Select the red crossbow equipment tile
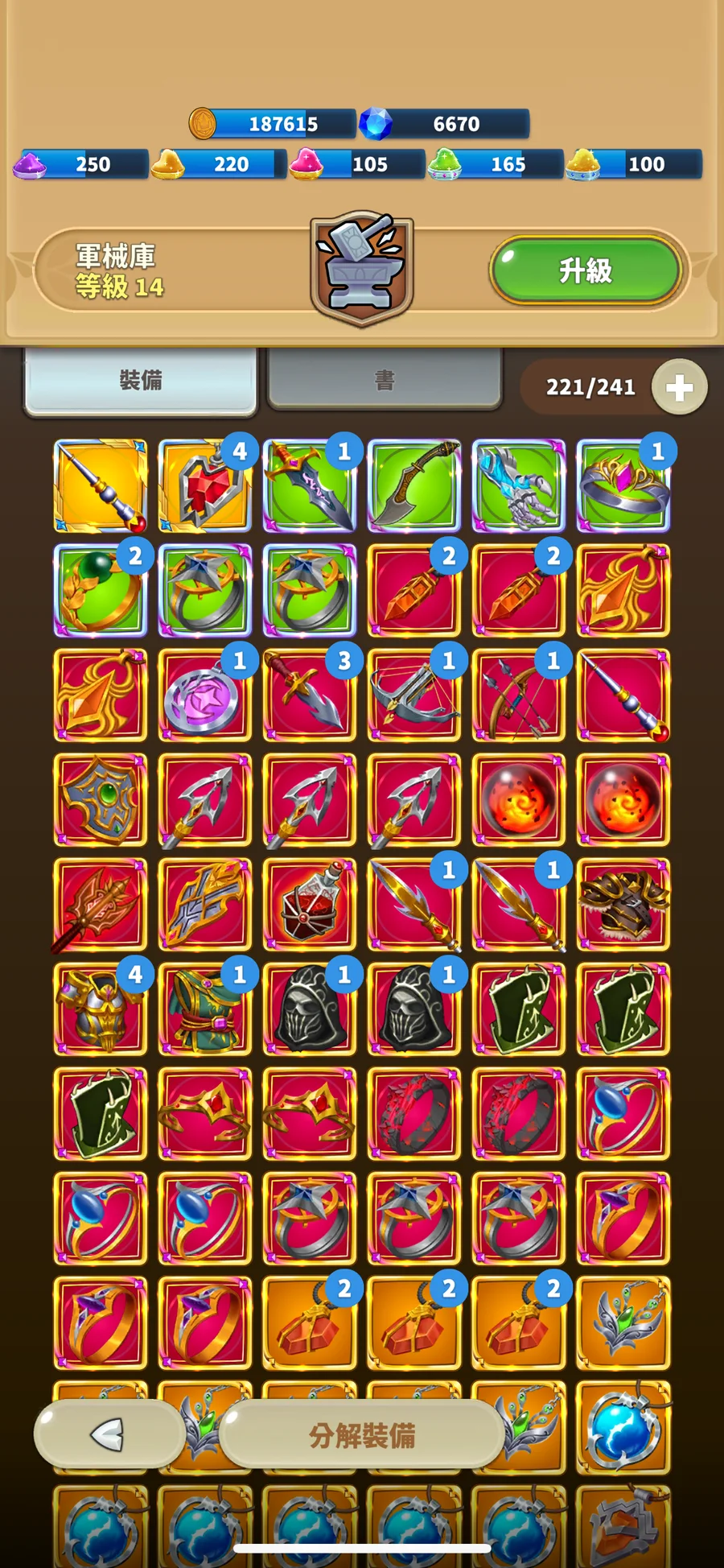This screenshot has height=1568, width=724. (413, 696)
